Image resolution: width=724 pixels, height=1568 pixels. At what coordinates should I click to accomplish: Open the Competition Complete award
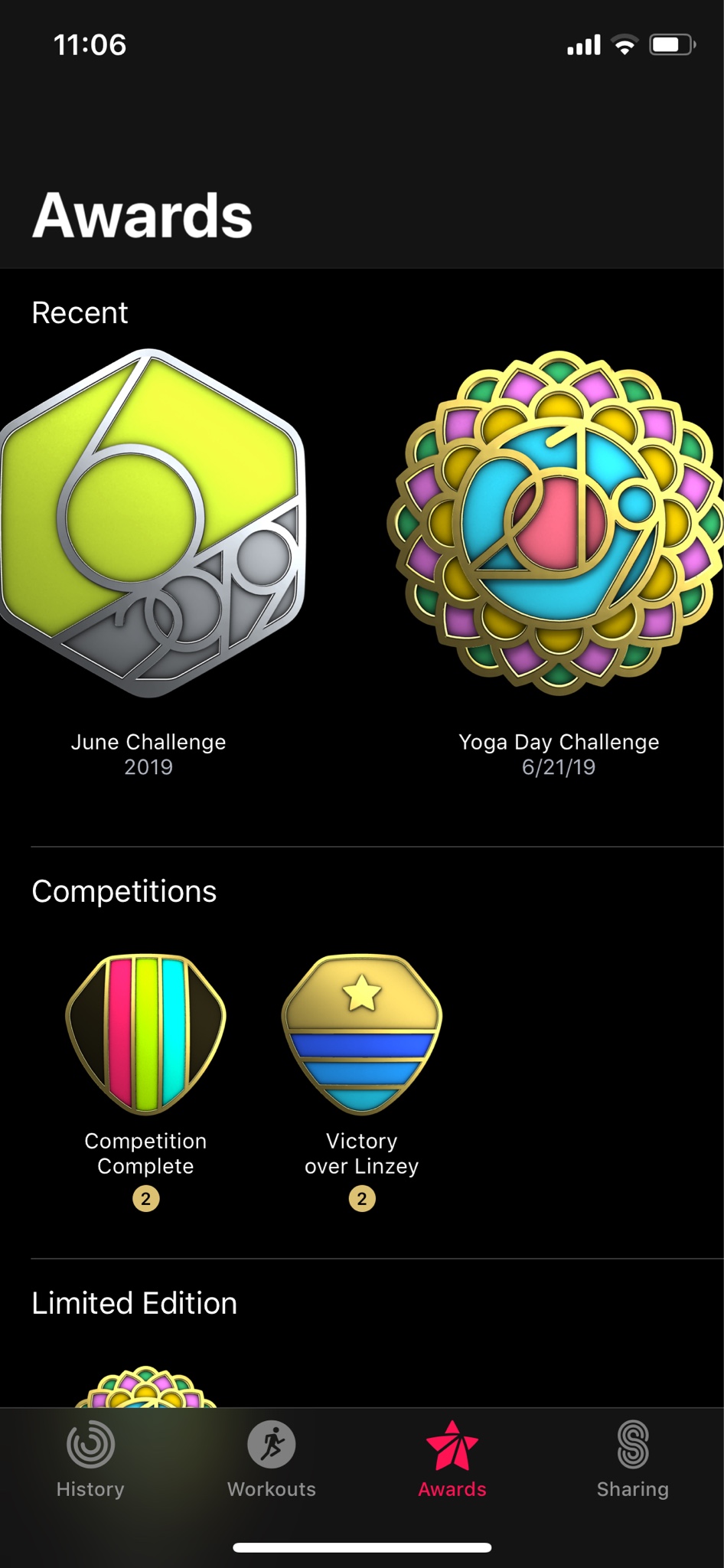click(x=145, y=1034)
